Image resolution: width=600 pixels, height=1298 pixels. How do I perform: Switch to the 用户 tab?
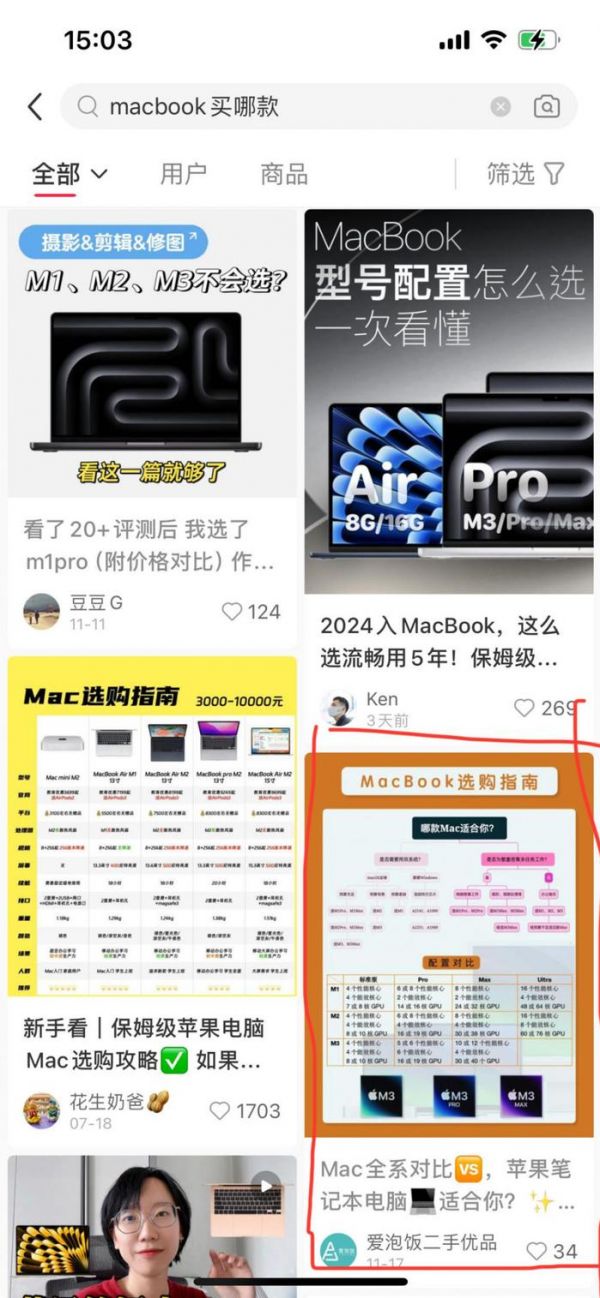click(183, 174)
